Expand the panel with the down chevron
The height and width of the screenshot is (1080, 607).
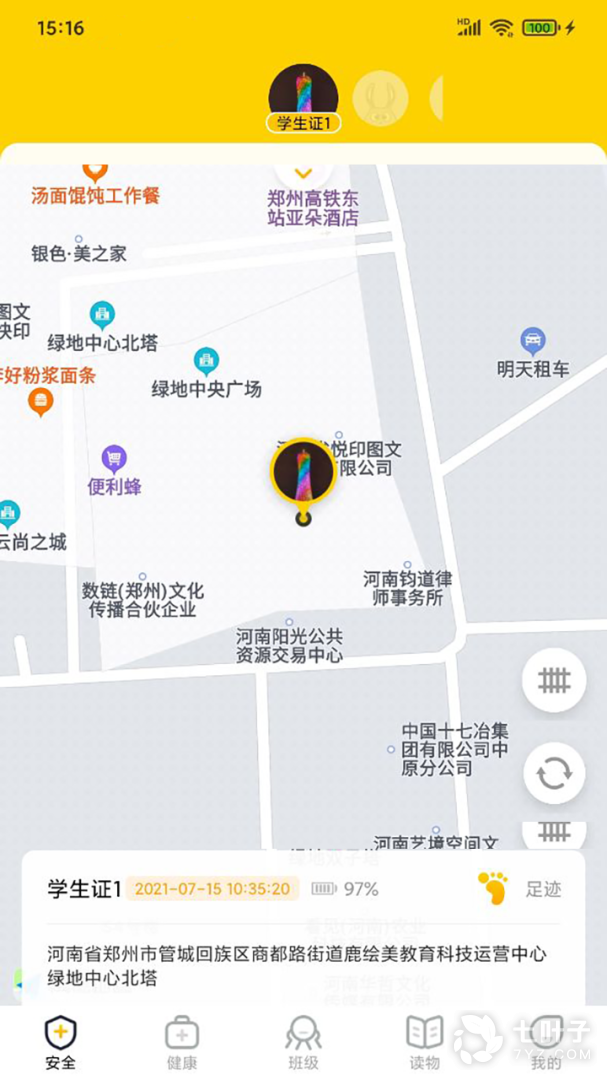(x=303, y=174)
